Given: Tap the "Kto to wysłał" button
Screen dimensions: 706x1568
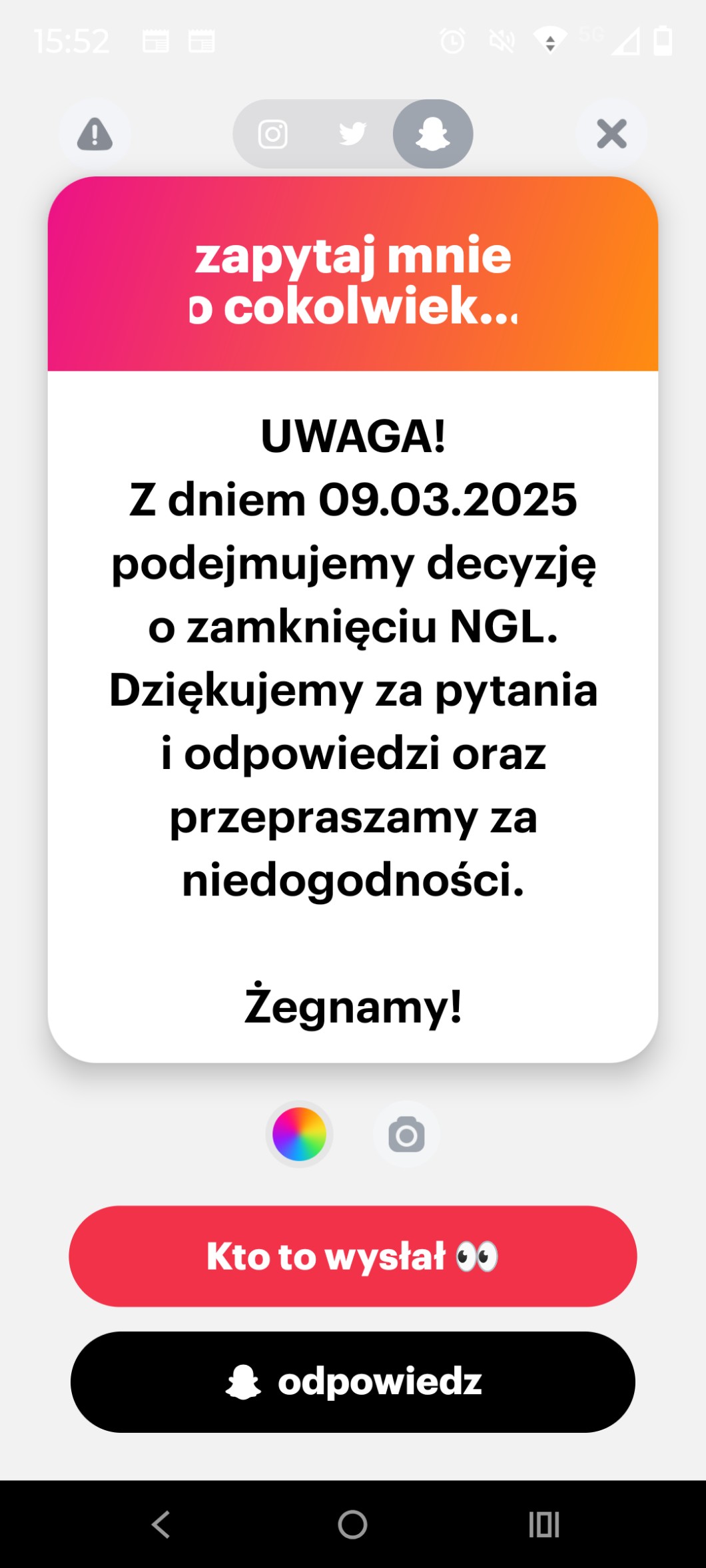Looking at the screenshot, I should tap(353, 1256).
